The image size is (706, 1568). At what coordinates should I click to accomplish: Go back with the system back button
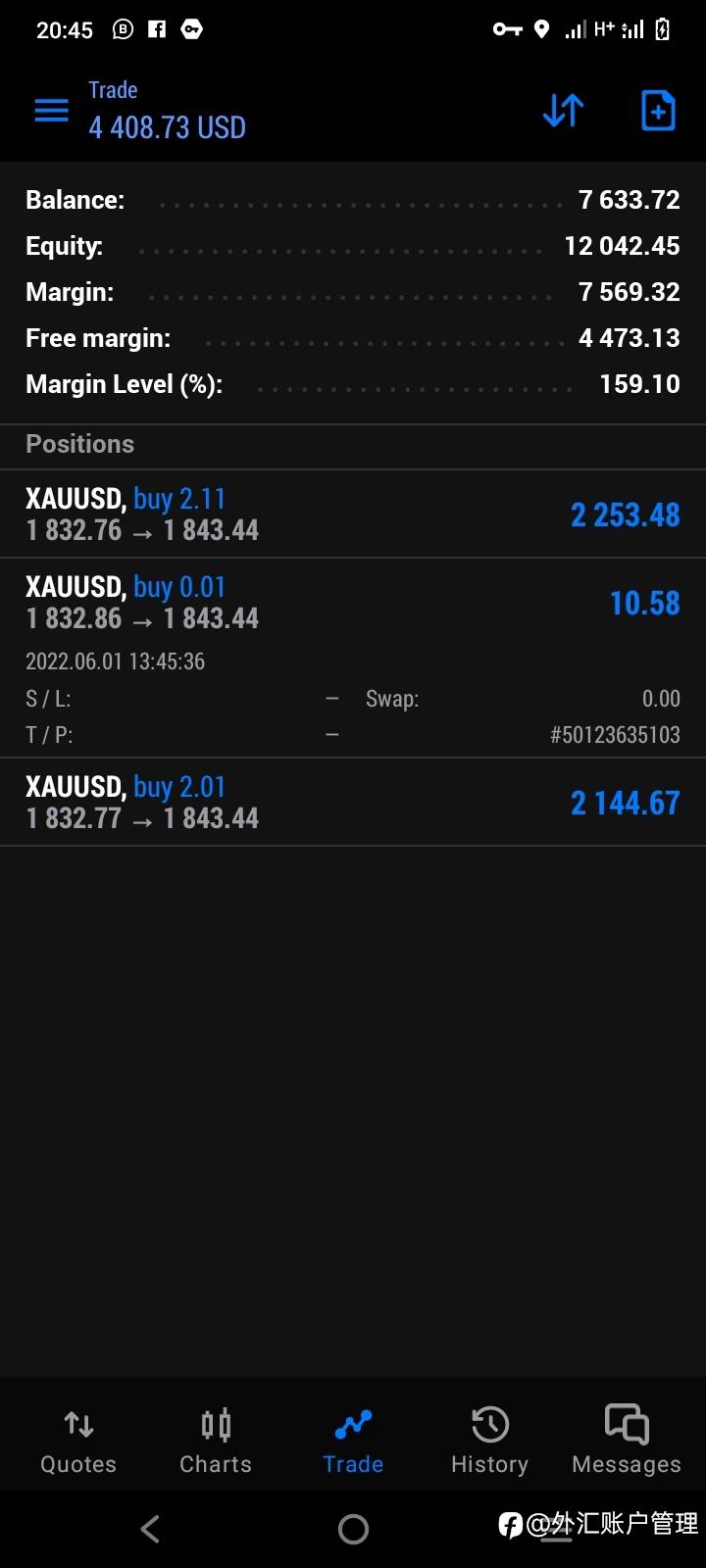pyautogui.click(x=150, y=1529)
